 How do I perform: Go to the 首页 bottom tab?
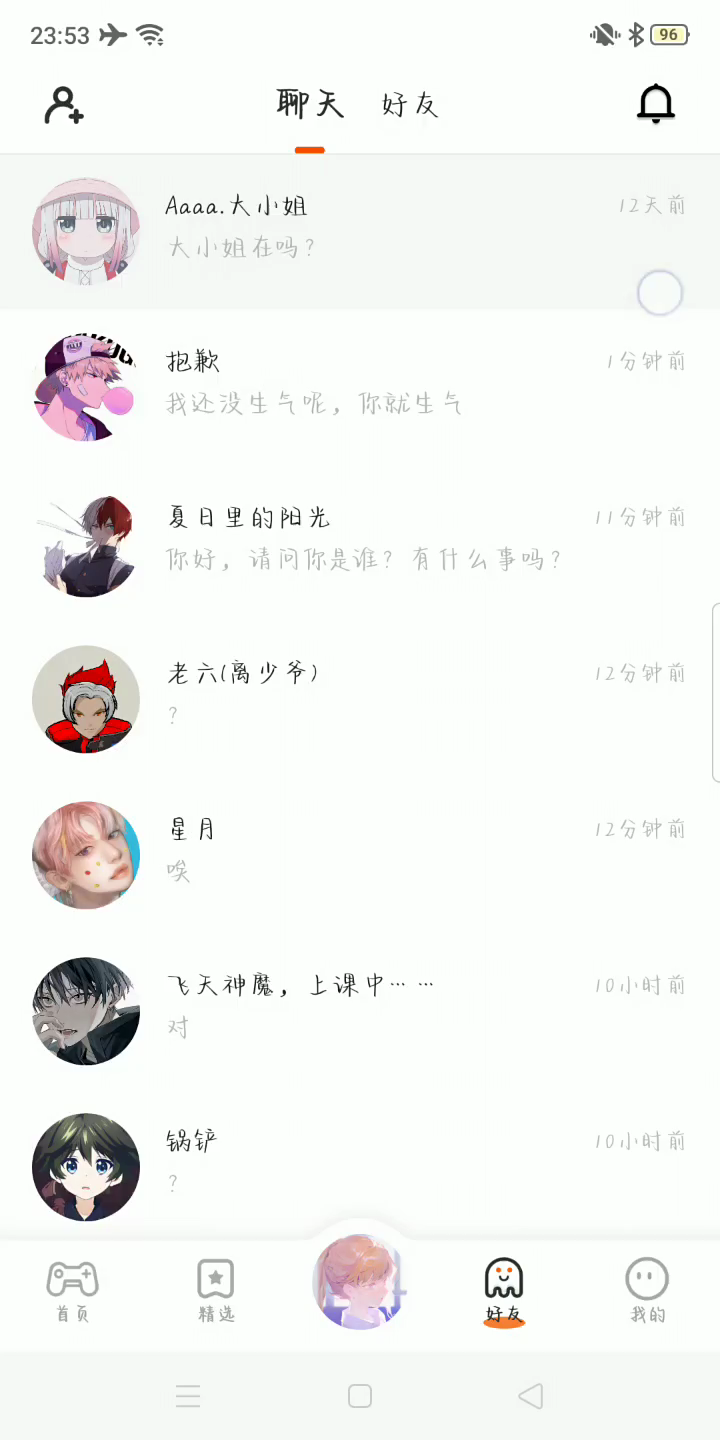72,1290
